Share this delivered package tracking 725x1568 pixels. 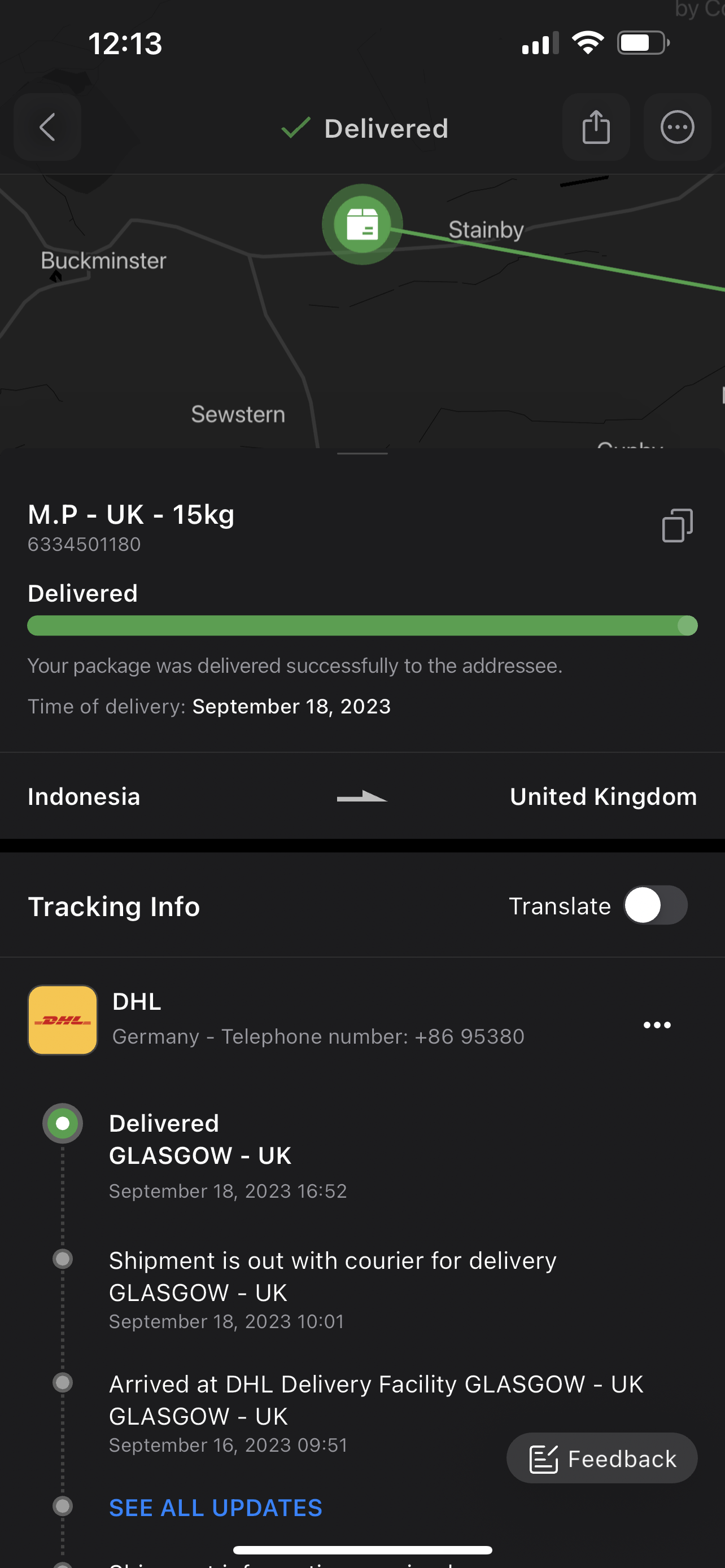coord(595,127)
